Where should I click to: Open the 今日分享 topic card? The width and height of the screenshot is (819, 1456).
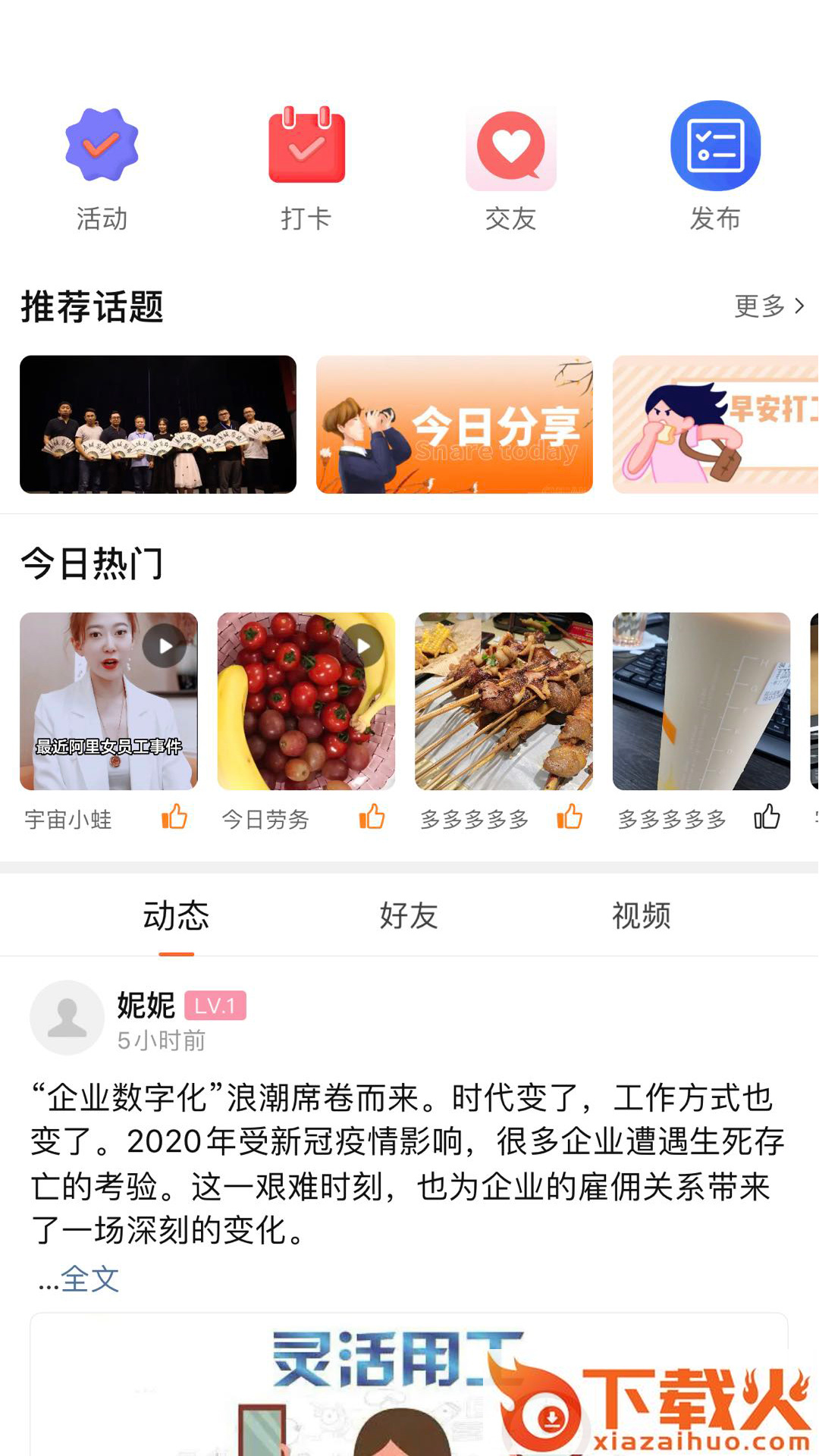pyautogui.click(x=454, y=425)
